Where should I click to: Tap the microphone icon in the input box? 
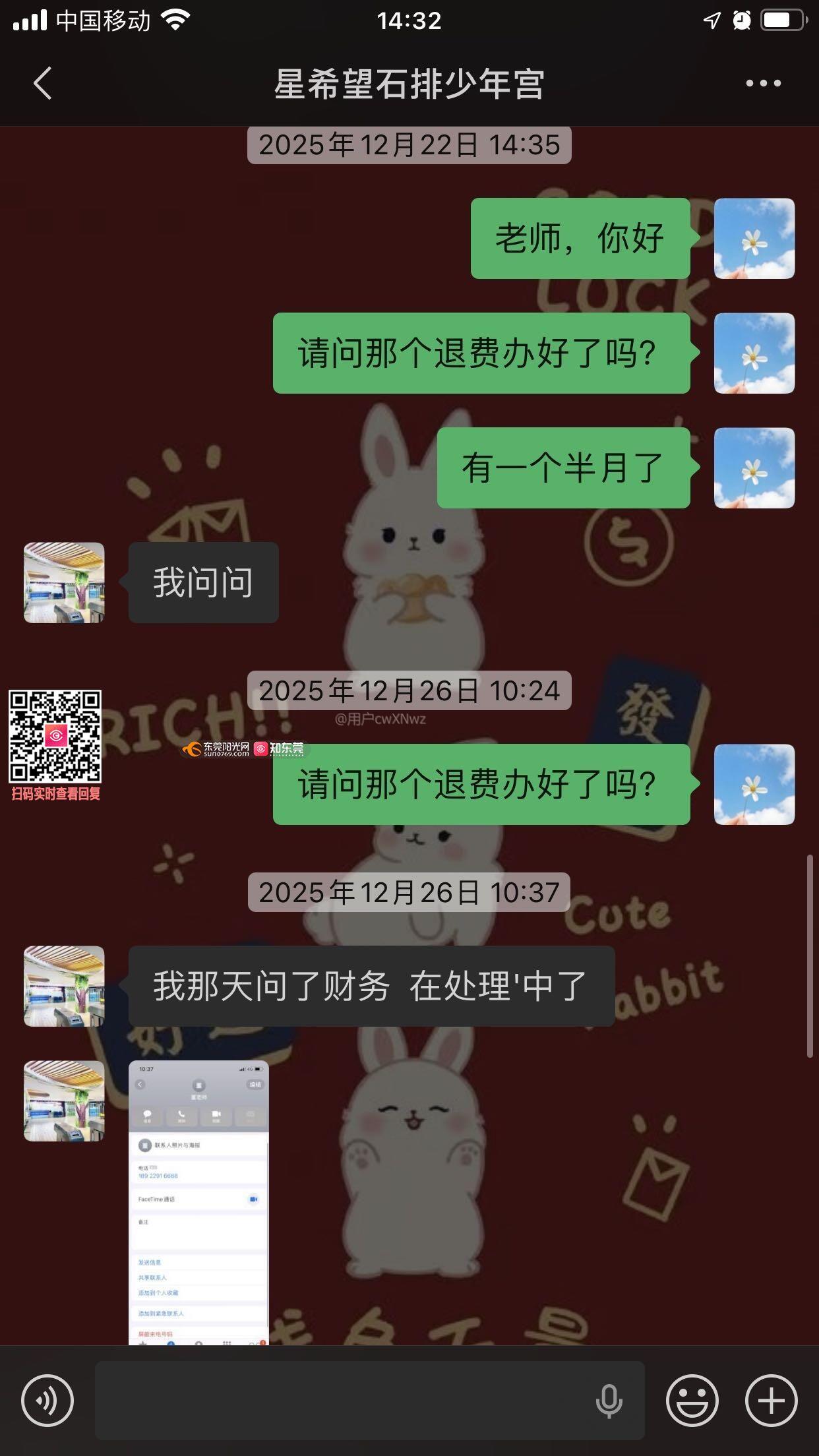click(609, 1400)
